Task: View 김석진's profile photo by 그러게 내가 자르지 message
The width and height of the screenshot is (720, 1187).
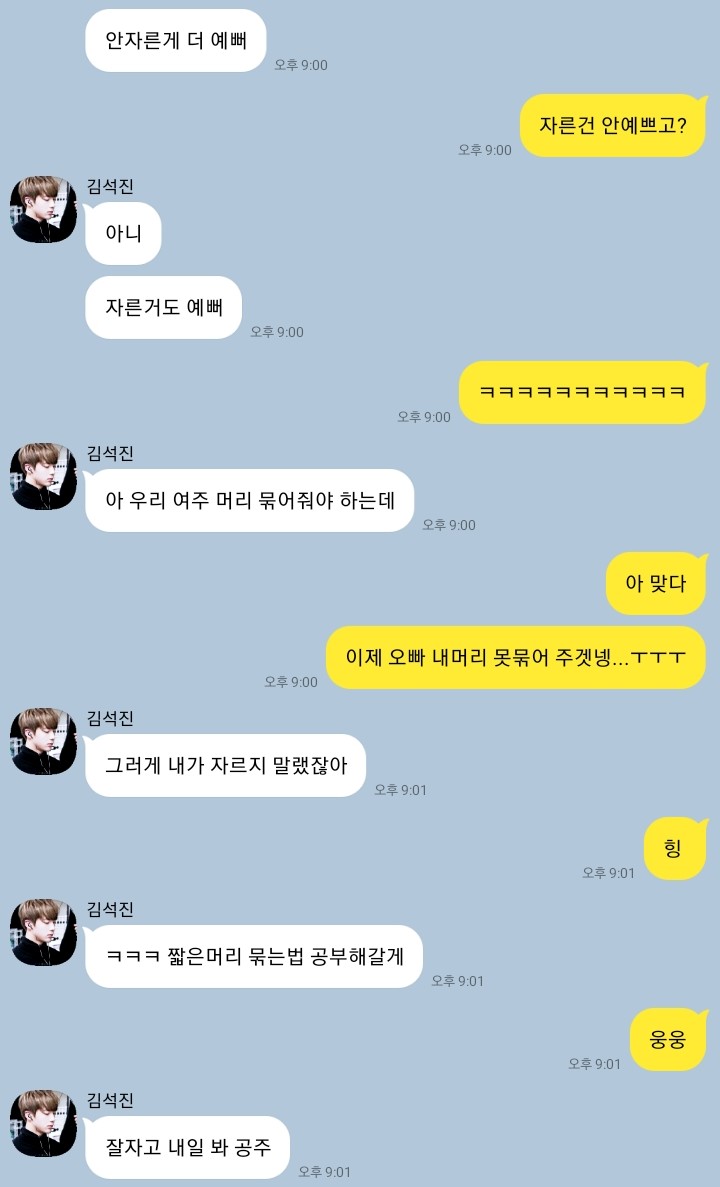Action: pyautogui.click(x=43, y=741)
